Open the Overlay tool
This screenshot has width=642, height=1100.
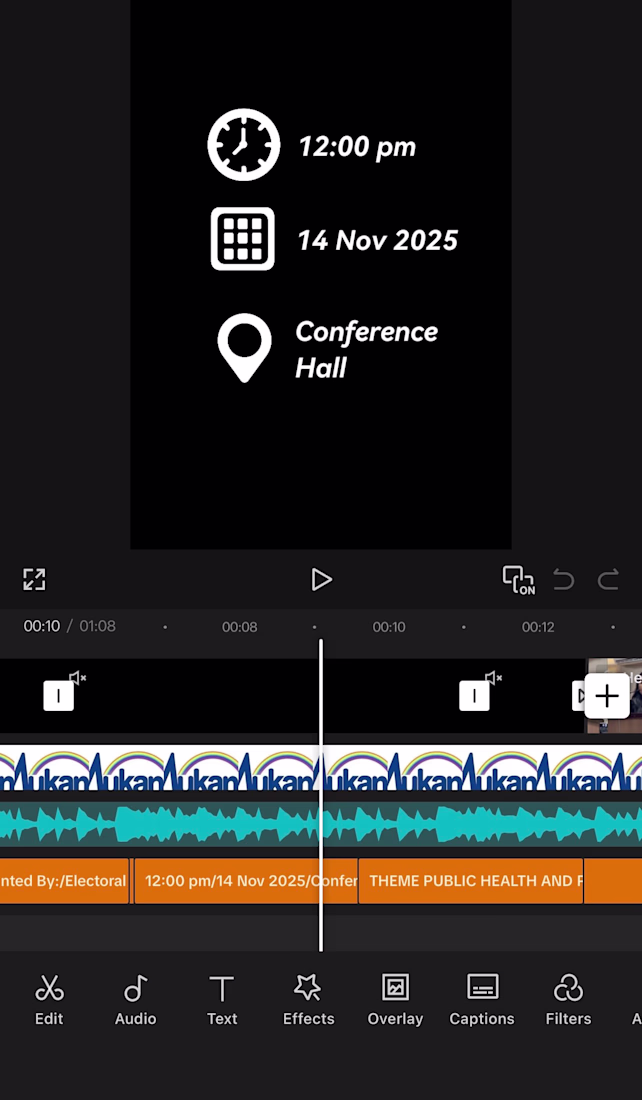click(x=395, y=1000)
